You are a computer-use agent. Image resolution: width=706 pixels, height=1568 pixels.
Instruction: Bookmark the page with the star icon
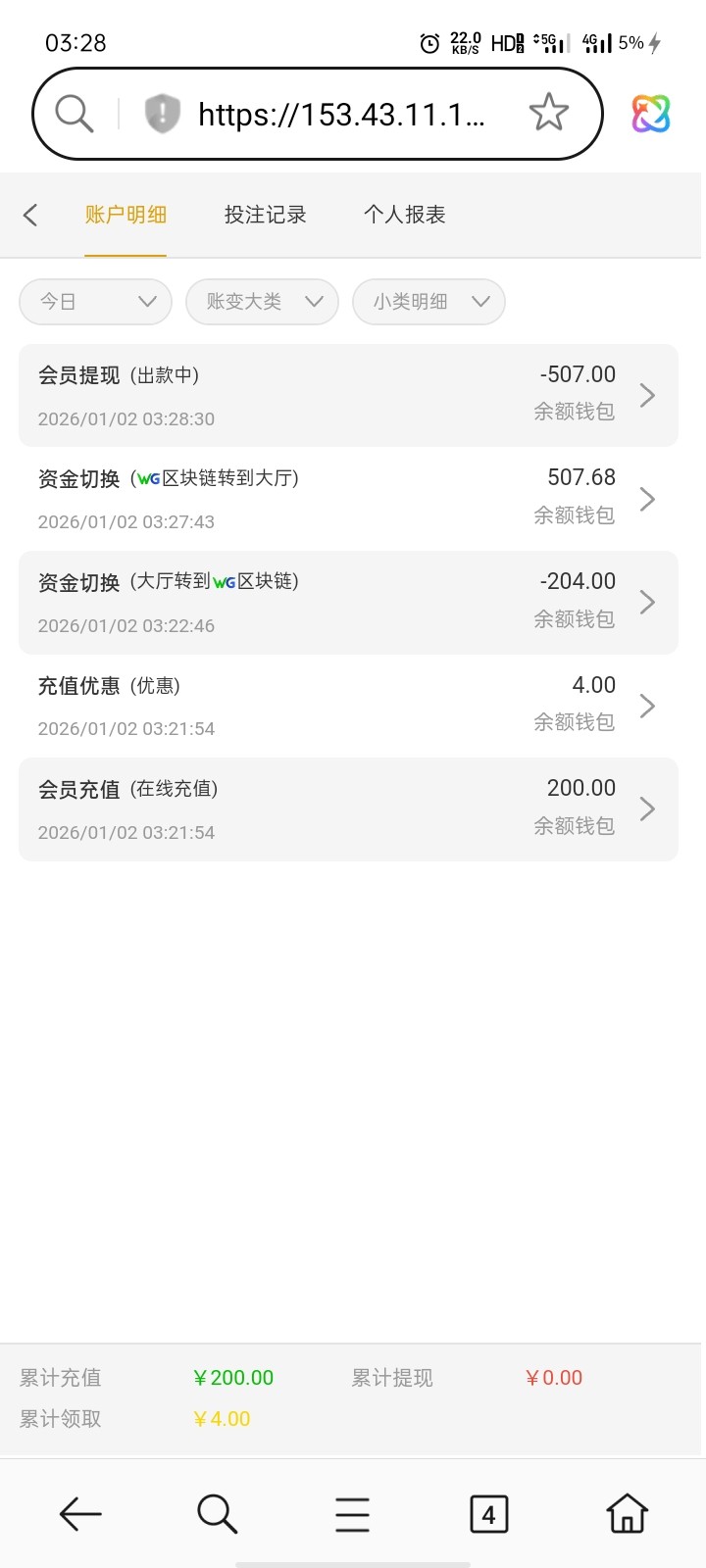549,112
